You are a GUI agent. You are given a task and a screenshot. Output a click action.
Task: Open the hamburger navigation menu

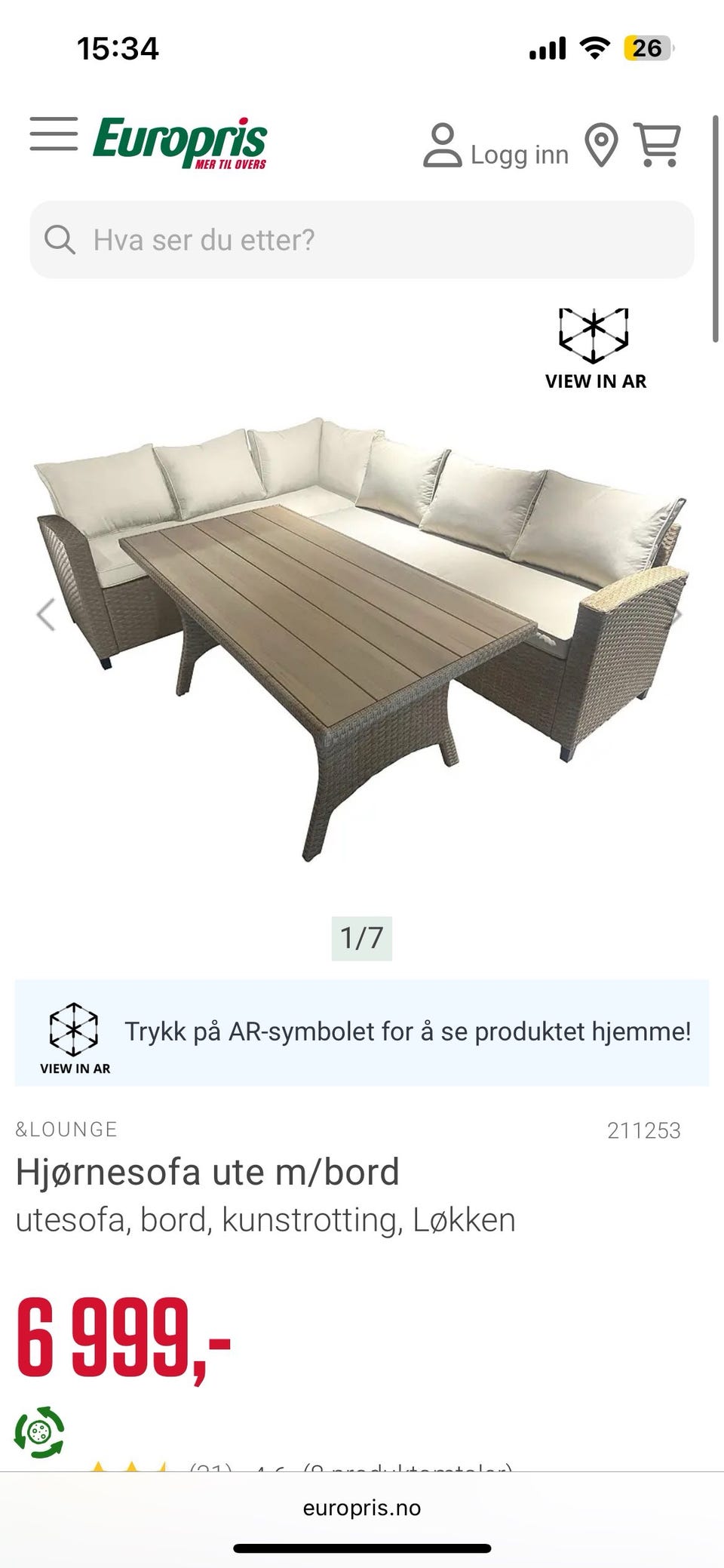pyautogui.click(x=53, y=137)
